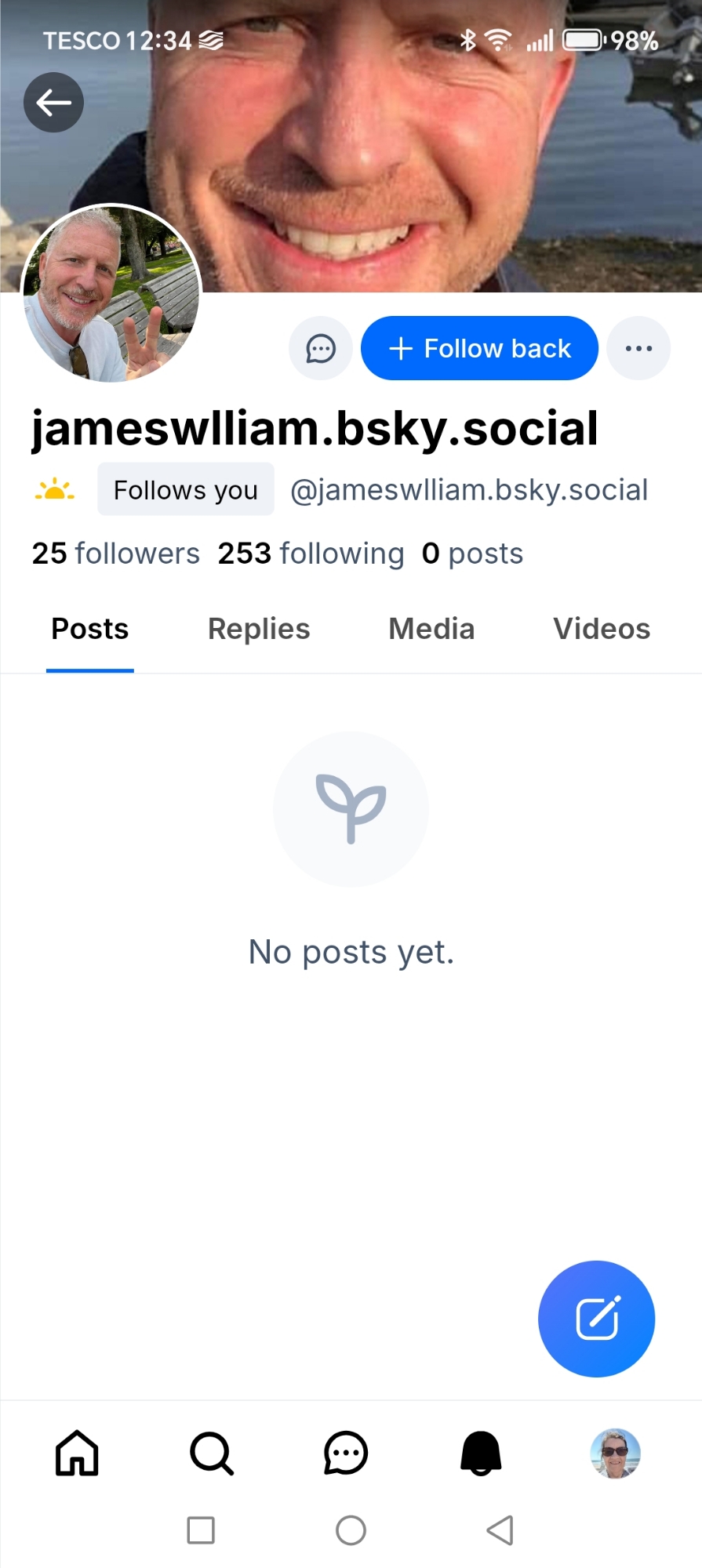Go to the Home feed
702x1568 pixels.
coord(77,1454)
